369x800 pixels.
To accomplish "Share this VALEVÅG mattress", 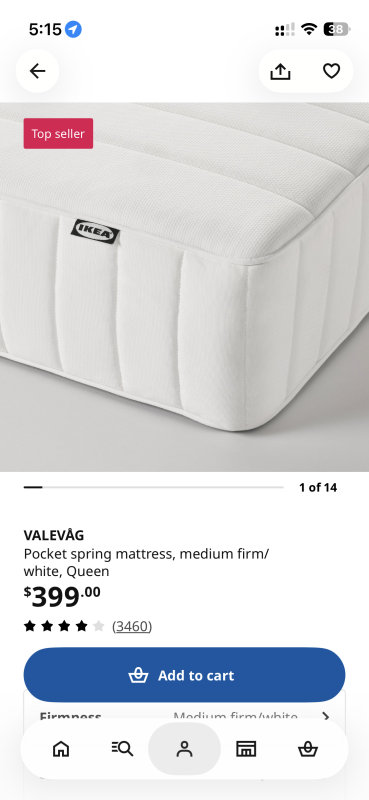I will (280, 71).
